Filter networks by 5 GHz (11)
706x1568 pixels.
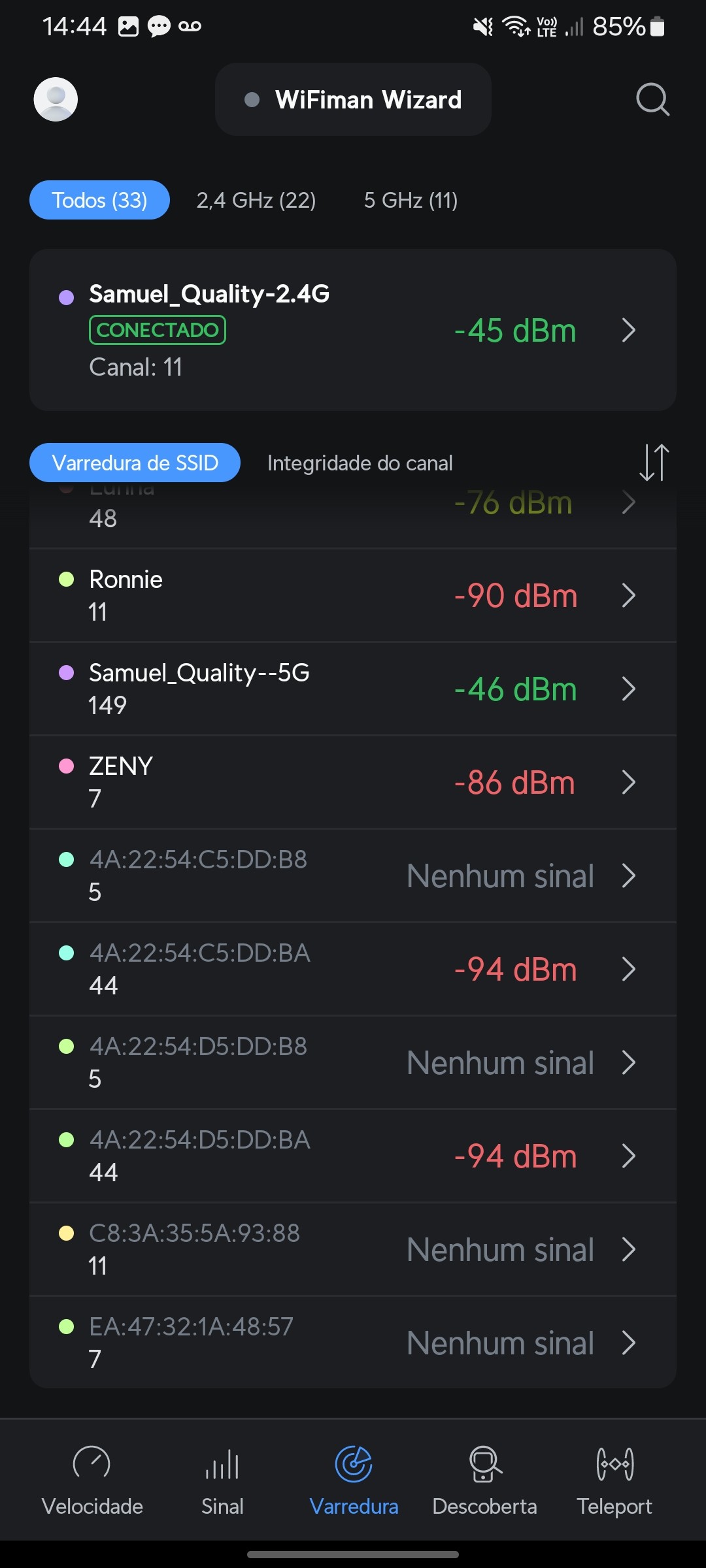411,200
